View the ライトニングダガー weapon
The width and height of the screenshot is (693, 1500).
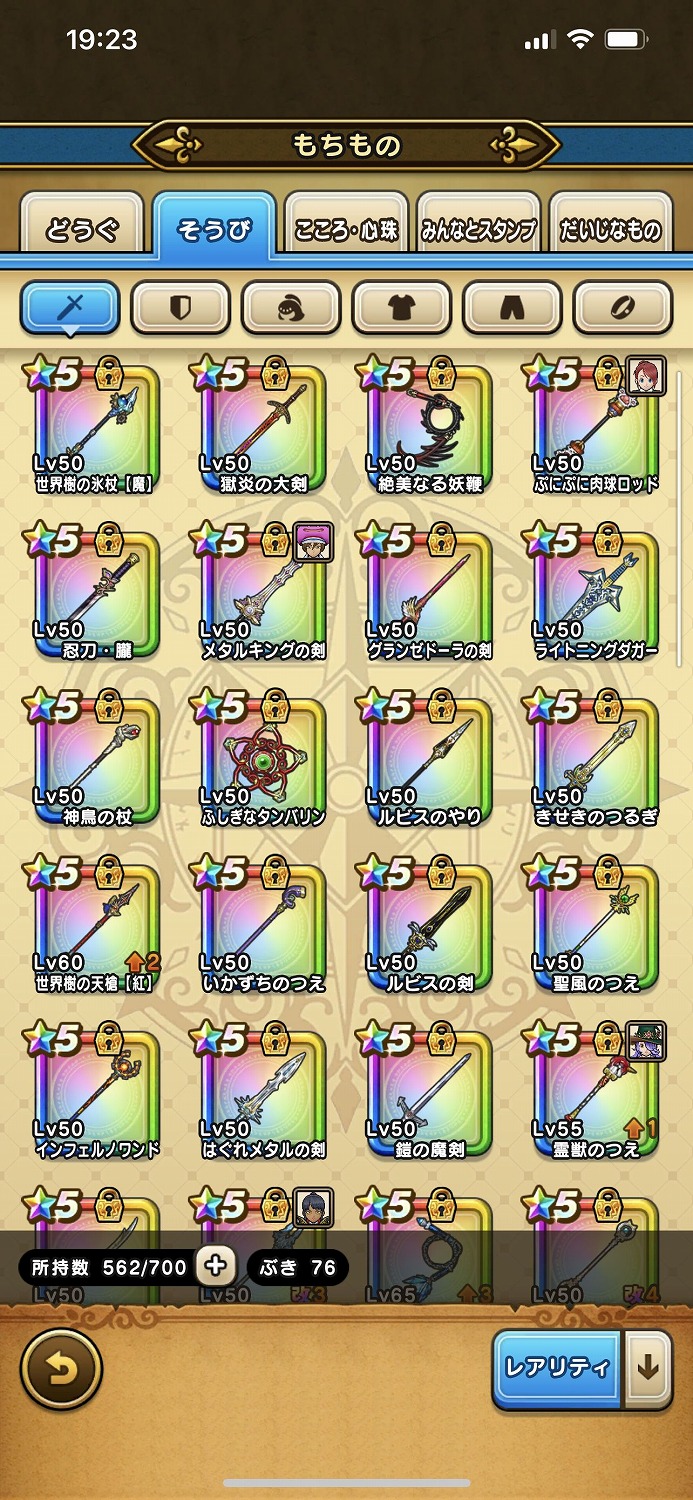pyautogui.click(x=594, y=596)
